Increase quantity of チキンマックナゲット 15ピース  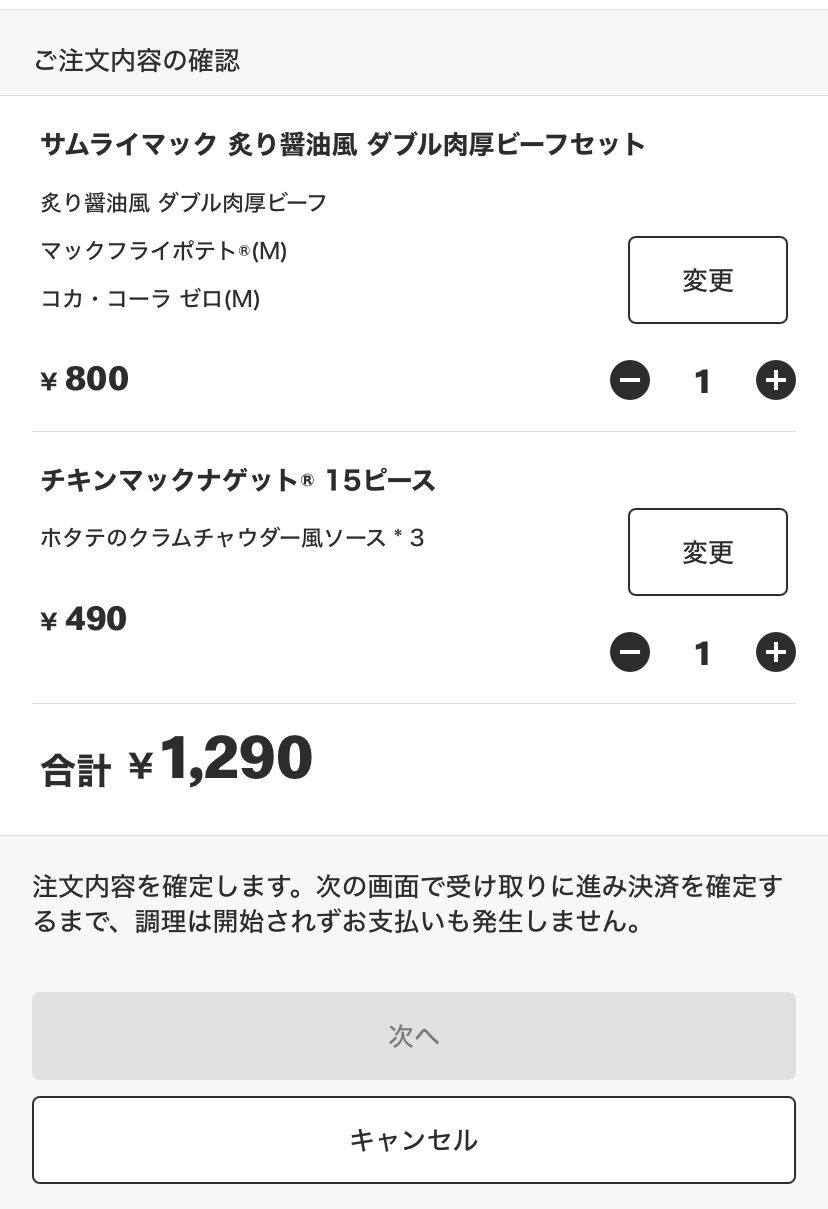[776, 653]
